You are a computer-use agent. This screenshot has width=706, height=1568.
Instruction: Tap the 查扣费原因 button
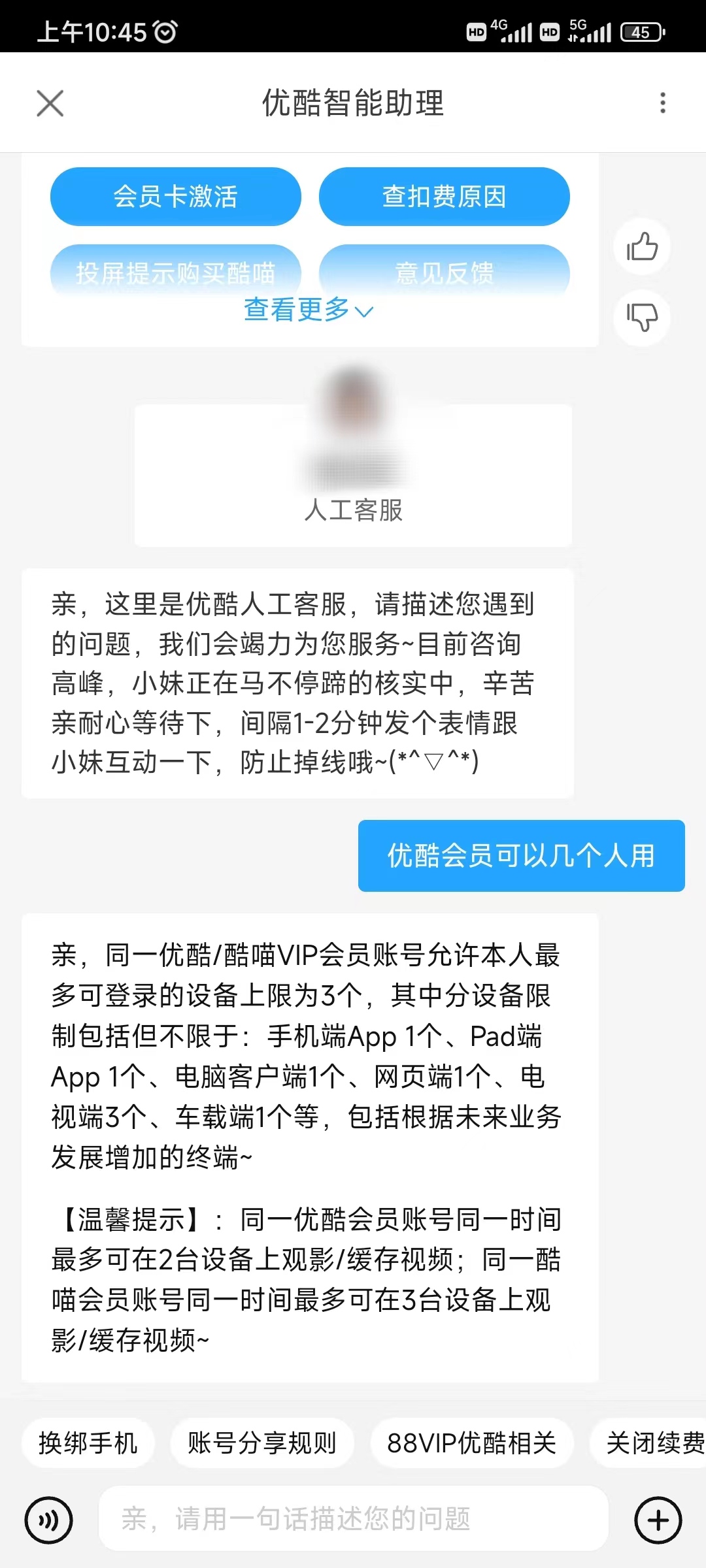pyautogui.click(x=444, y=196)
